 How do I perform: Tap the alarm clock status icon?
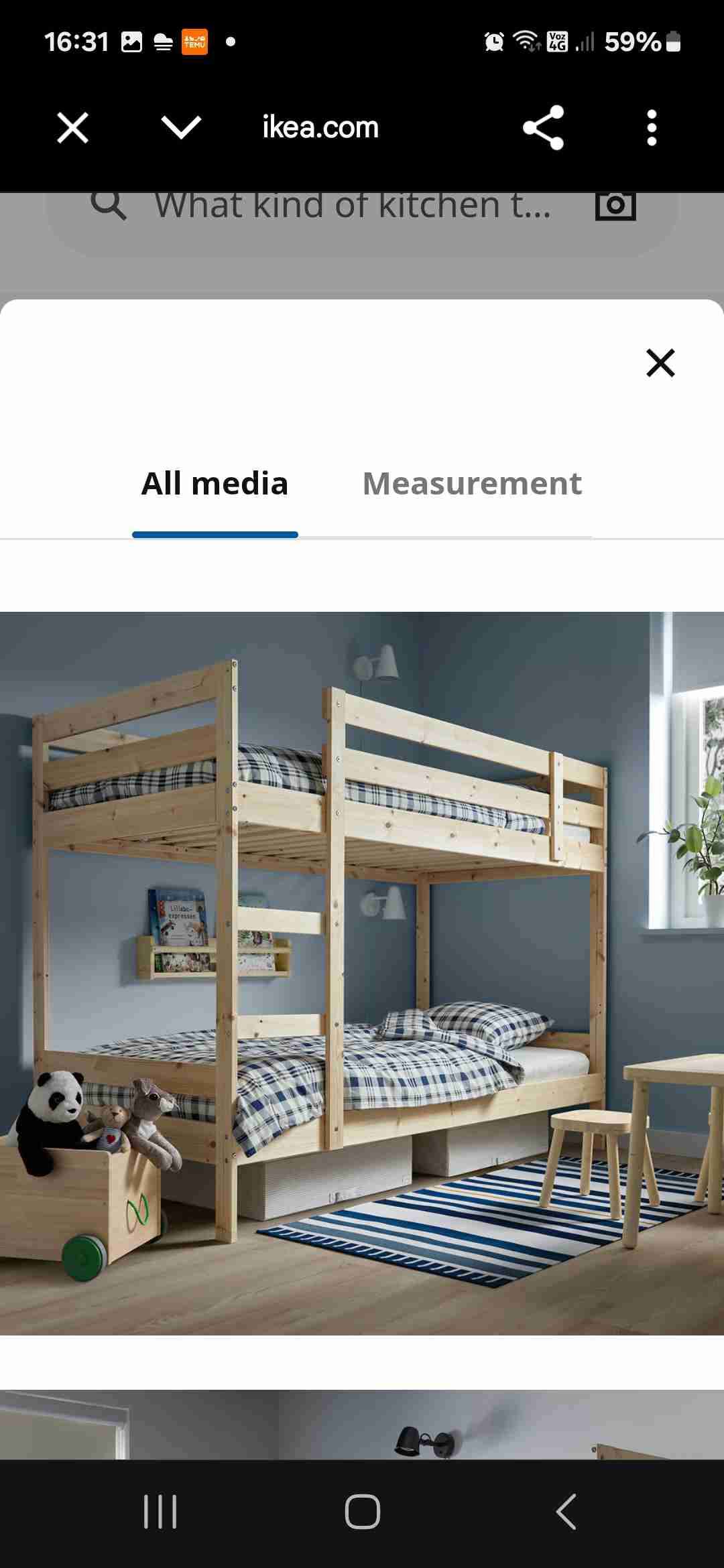pos(494,42)
